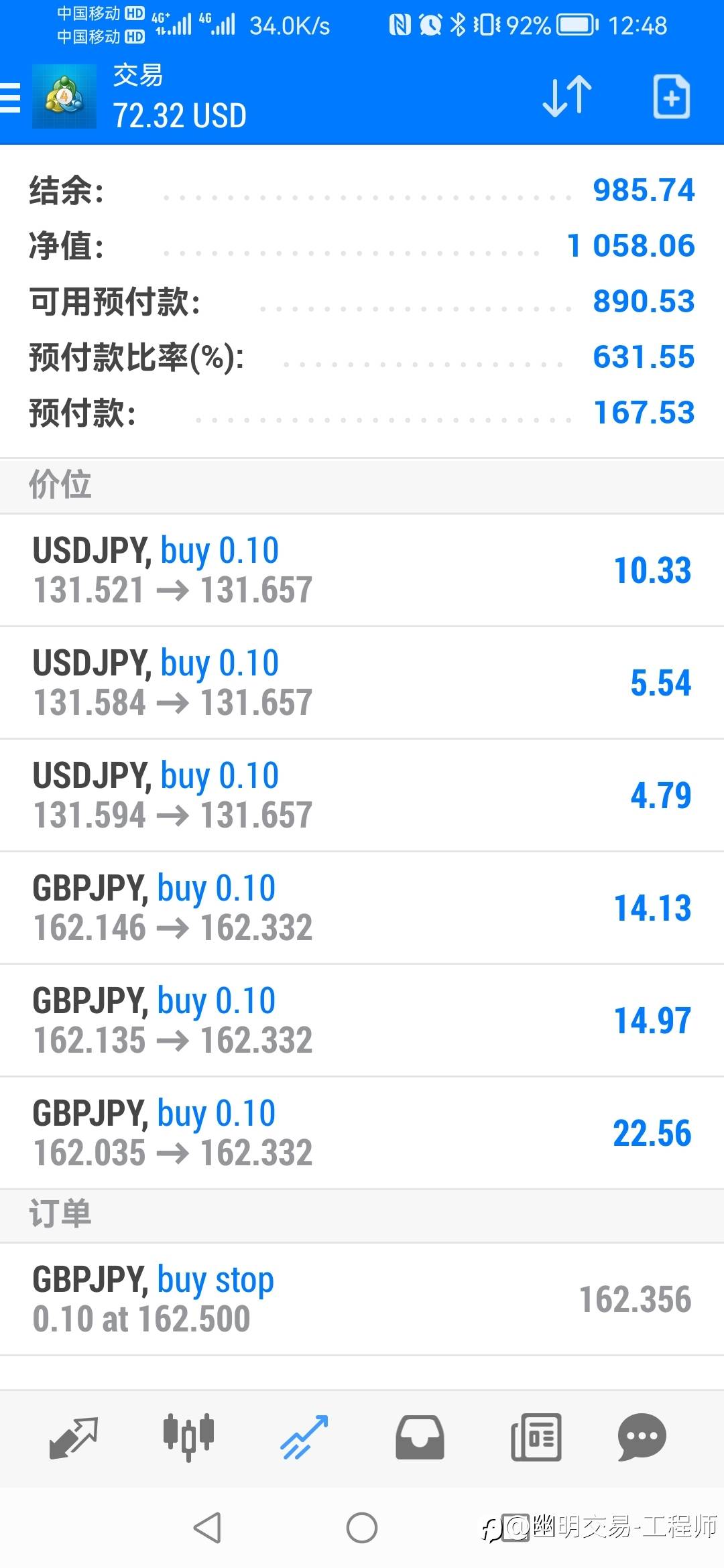Switch to the History inbox tab
Viewport: 724px width, 1568px height.
420,1437
